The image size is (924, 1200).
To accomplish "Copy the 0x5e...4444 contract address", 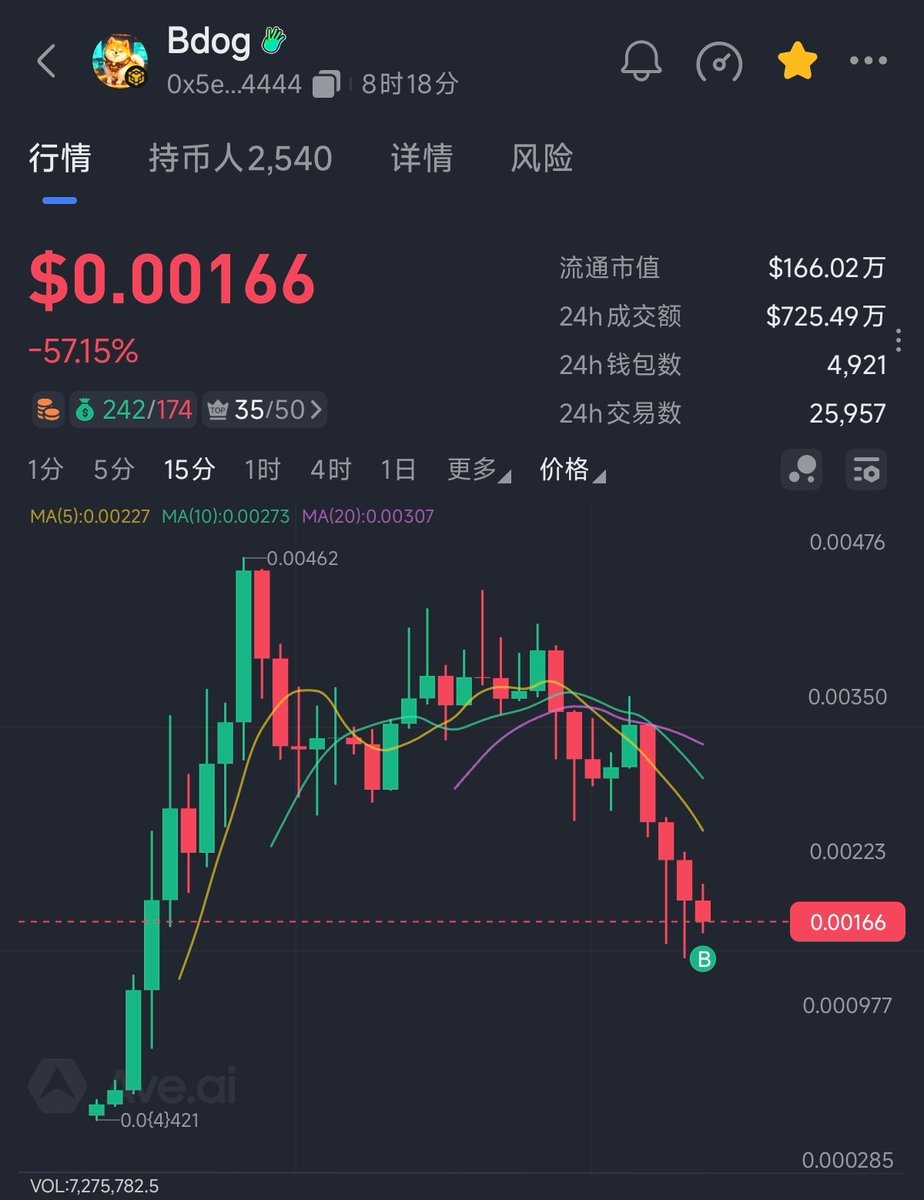I will tap(326, 84).
